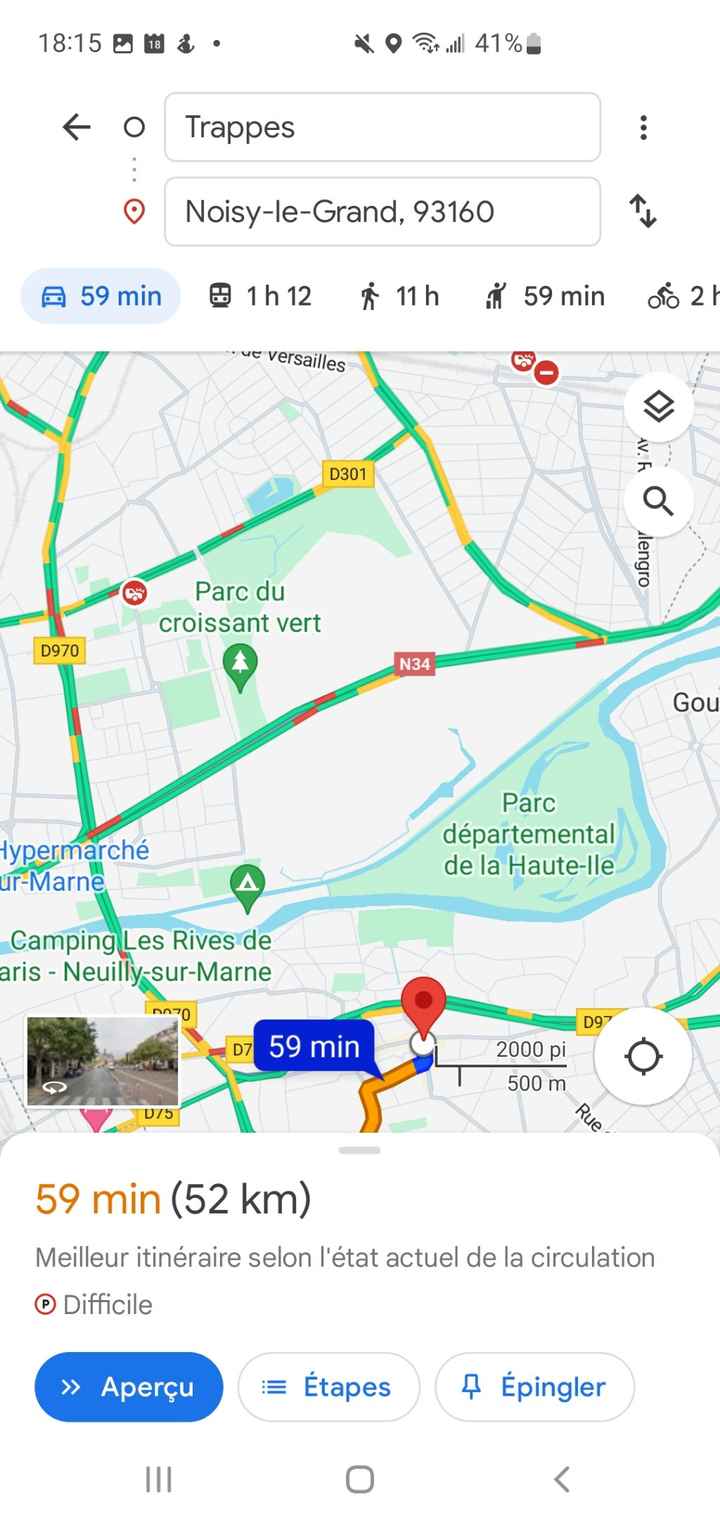View the Étapes step list
The height and width of the screenshot is (1520, 720).
[x=328, y=1387]
